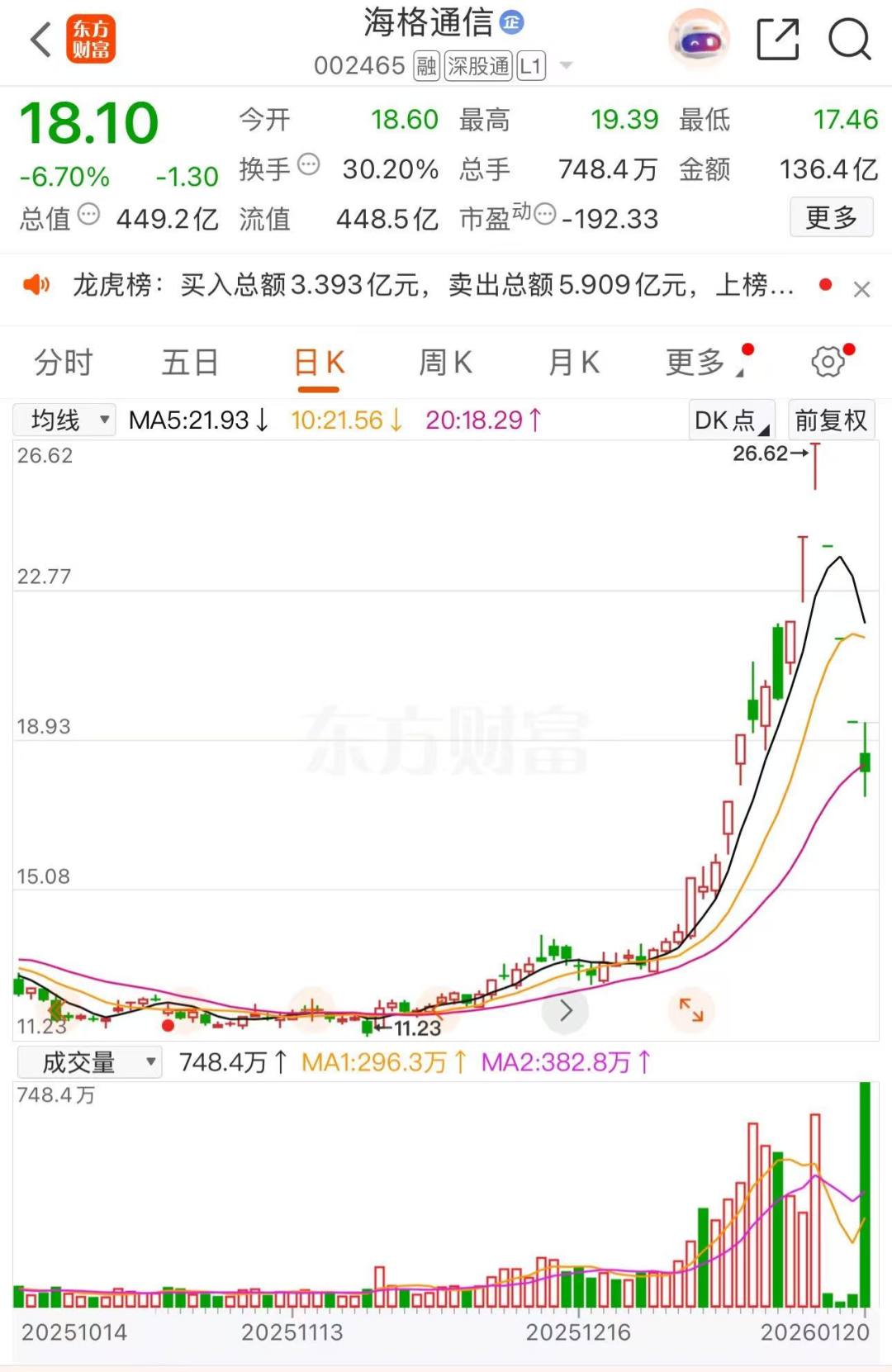Screen dimensions: 892x1372
Task: Toggle the DK点 indicator
Action: [731, 420]
